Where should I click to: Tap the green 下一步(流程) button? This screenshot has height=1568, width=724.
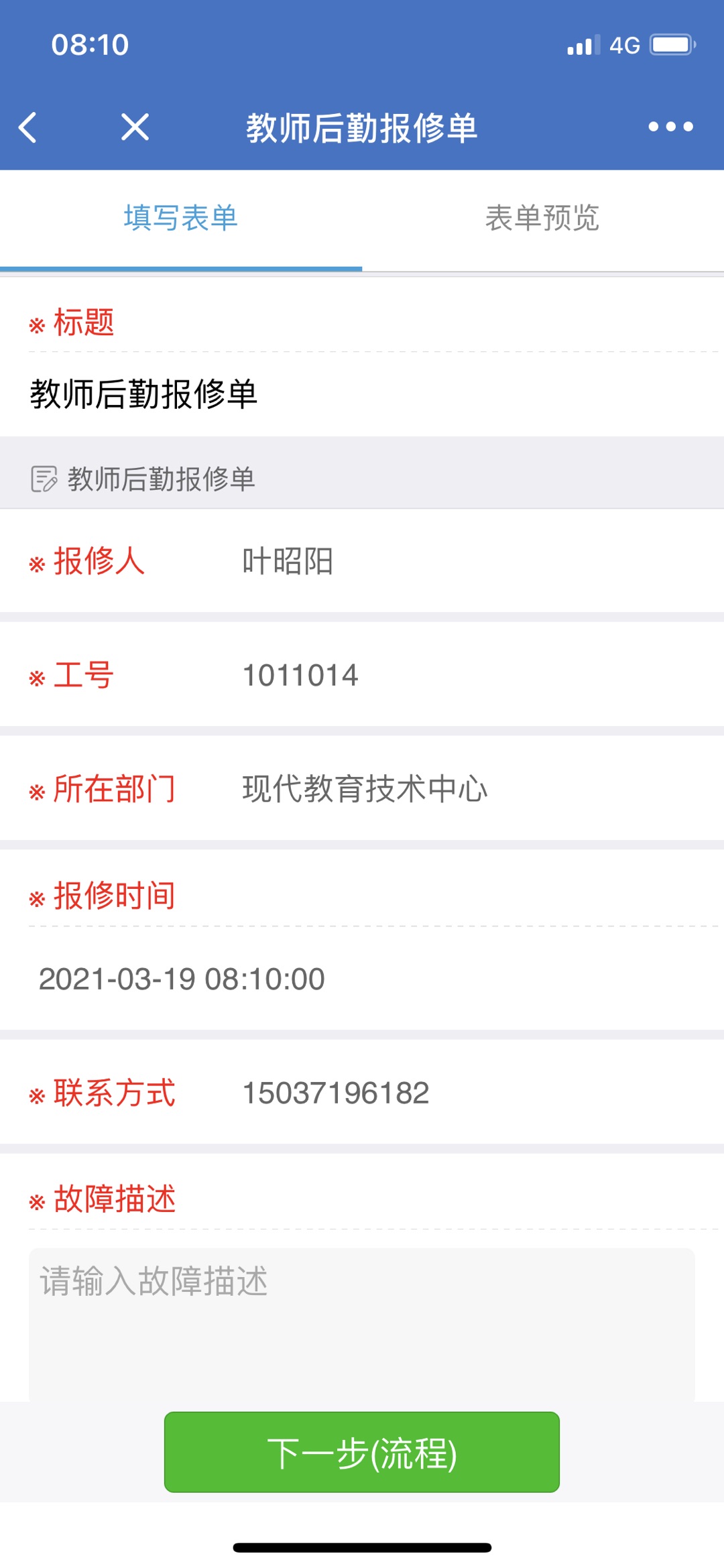coord(362,1453)
